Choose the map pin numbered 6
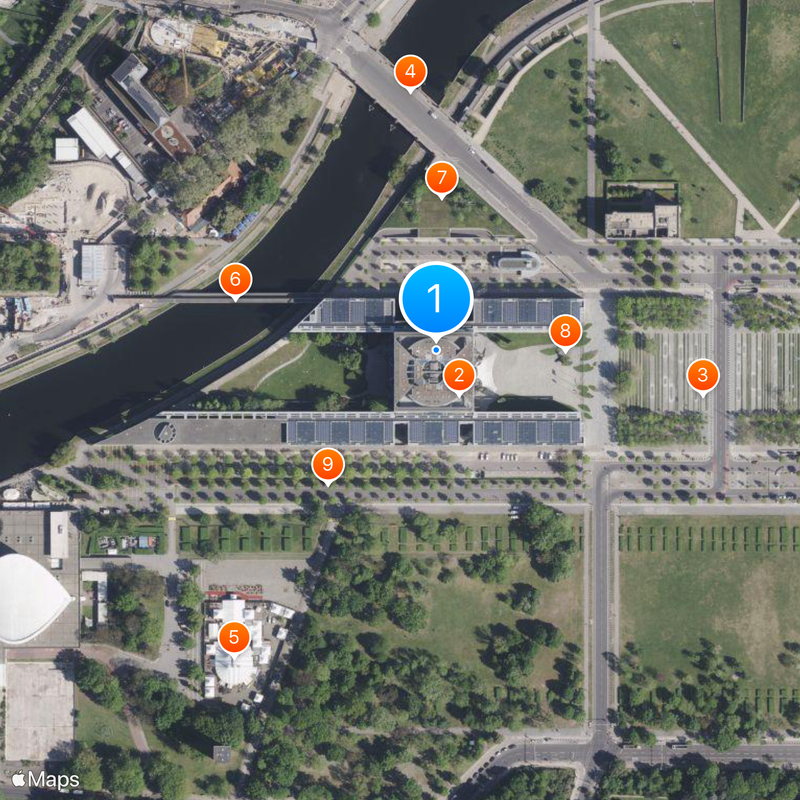The image size is (800, 800). click(235, 278)
